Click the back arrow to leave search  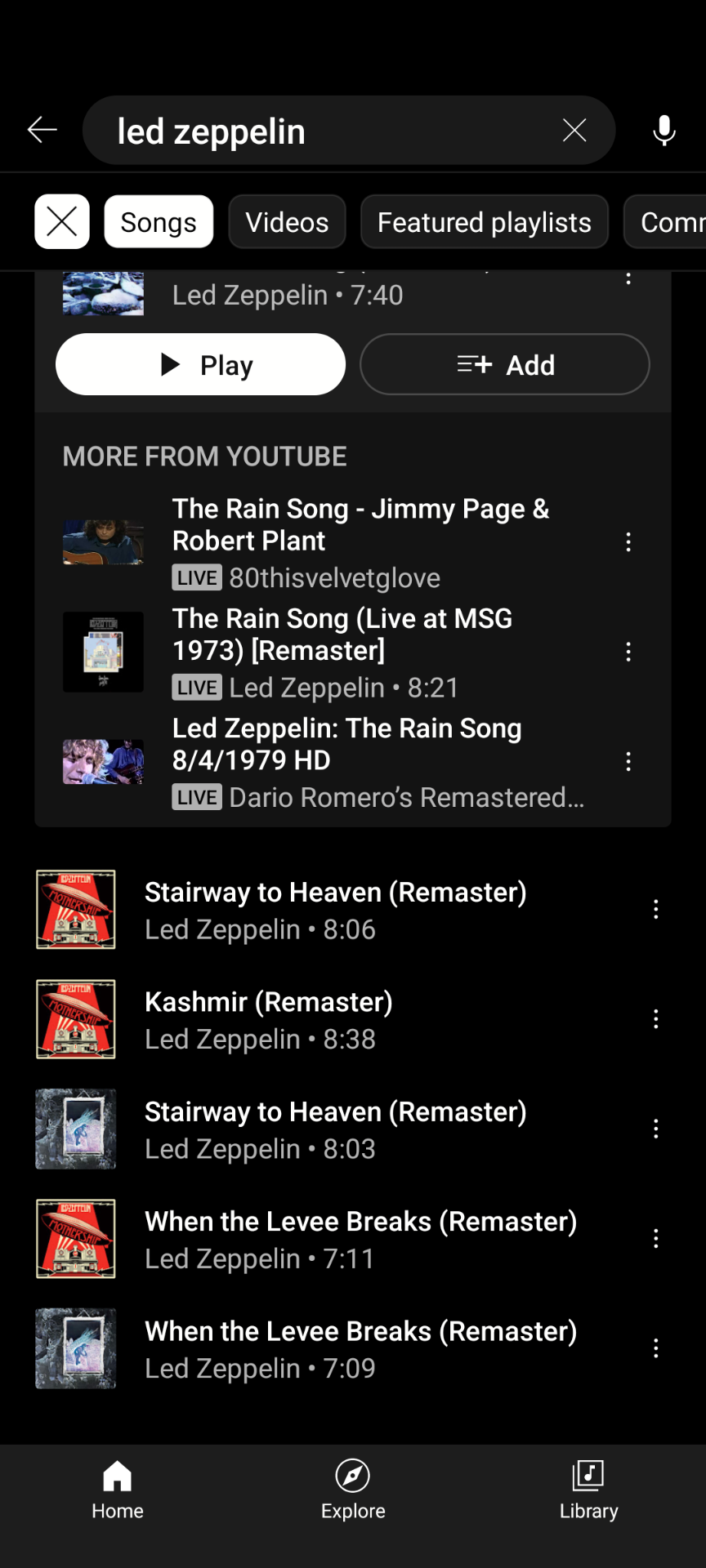(x=42, y=130)
